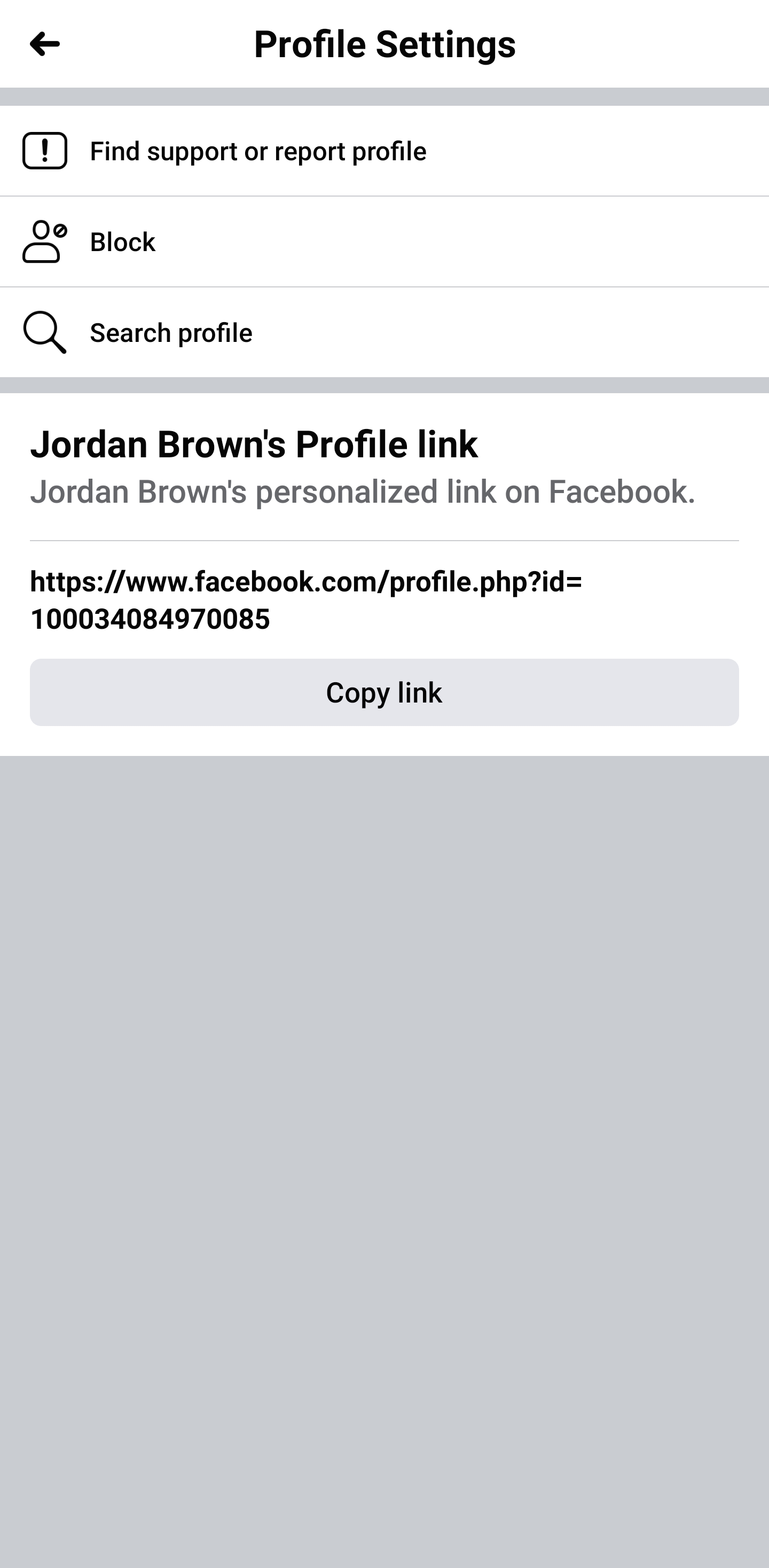Open Find support or report profile

pos(258,151)
